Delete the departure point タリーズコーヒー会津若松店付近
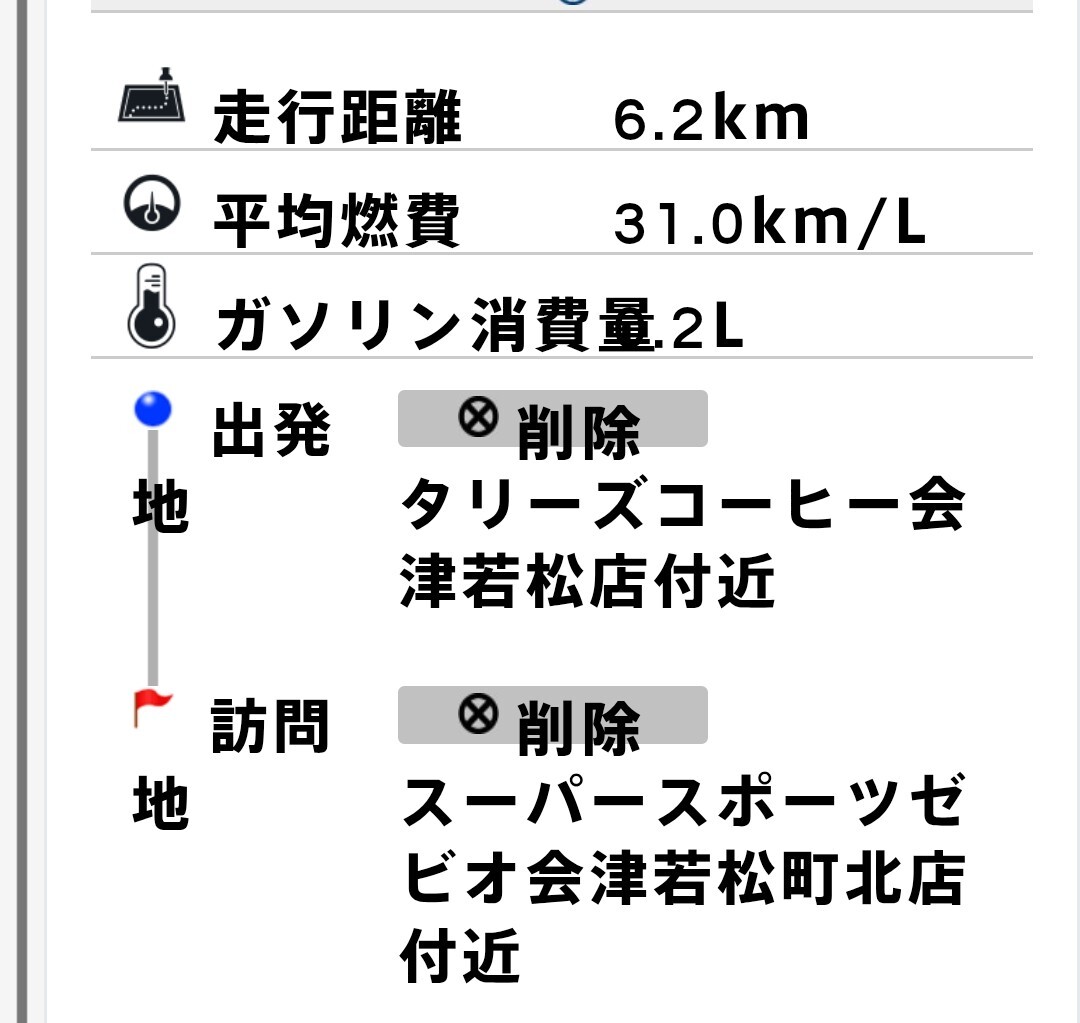The width and height of the screenshot is (1080, 1023). 552,419
